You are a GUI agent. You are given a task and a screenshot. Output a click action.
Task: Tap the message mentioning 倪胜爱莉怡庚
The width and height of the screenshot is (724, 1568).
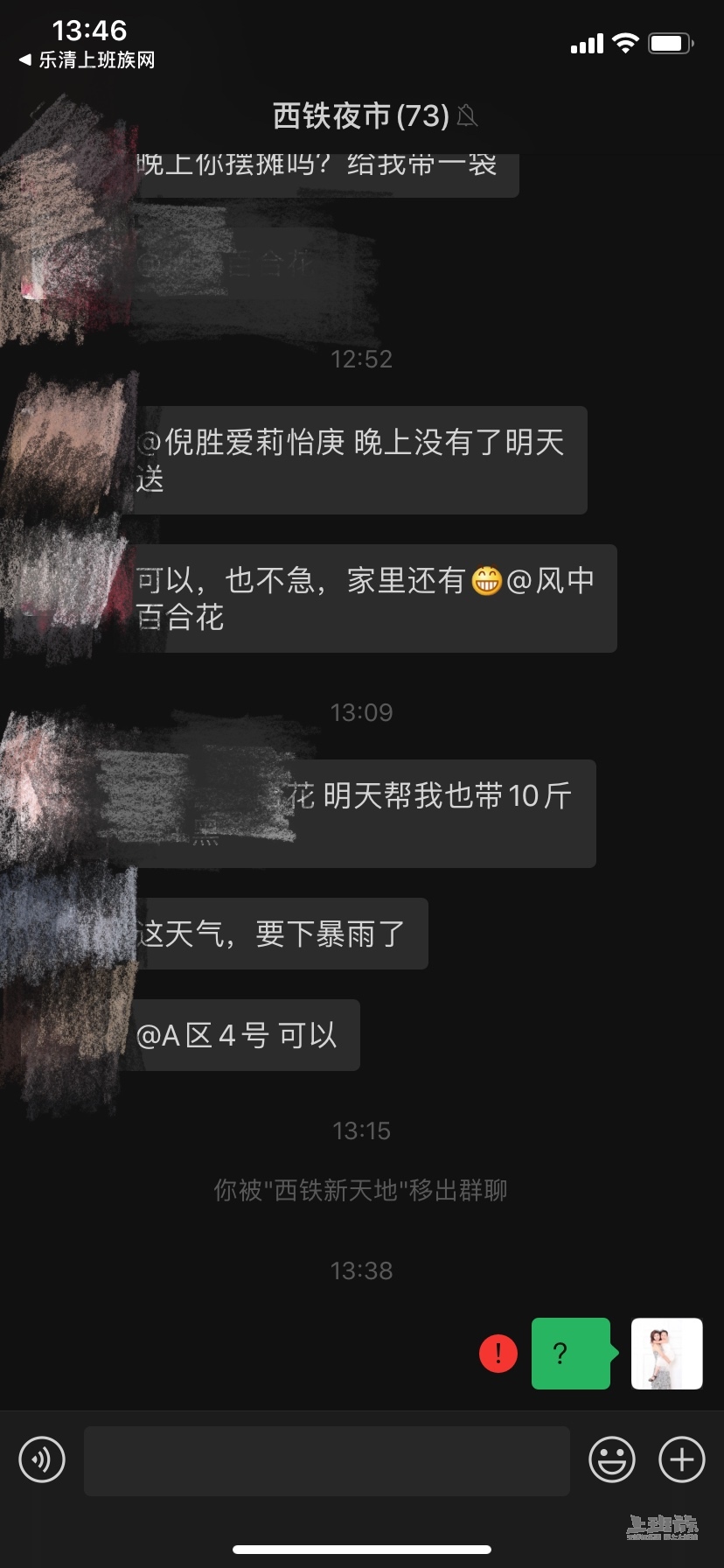click(x=359, y=460)
